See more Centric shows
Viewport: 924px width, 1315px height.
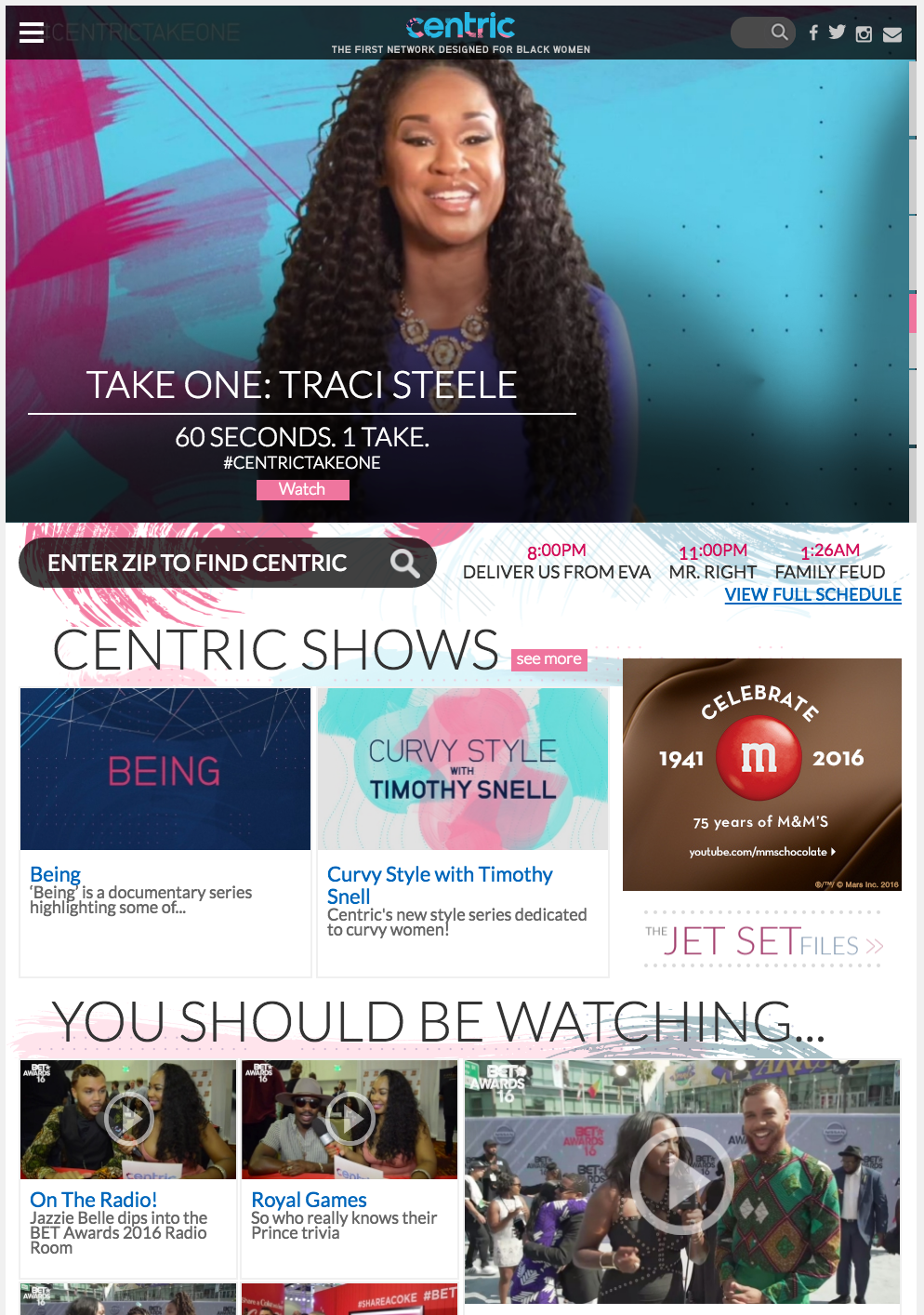pos(548,658)
